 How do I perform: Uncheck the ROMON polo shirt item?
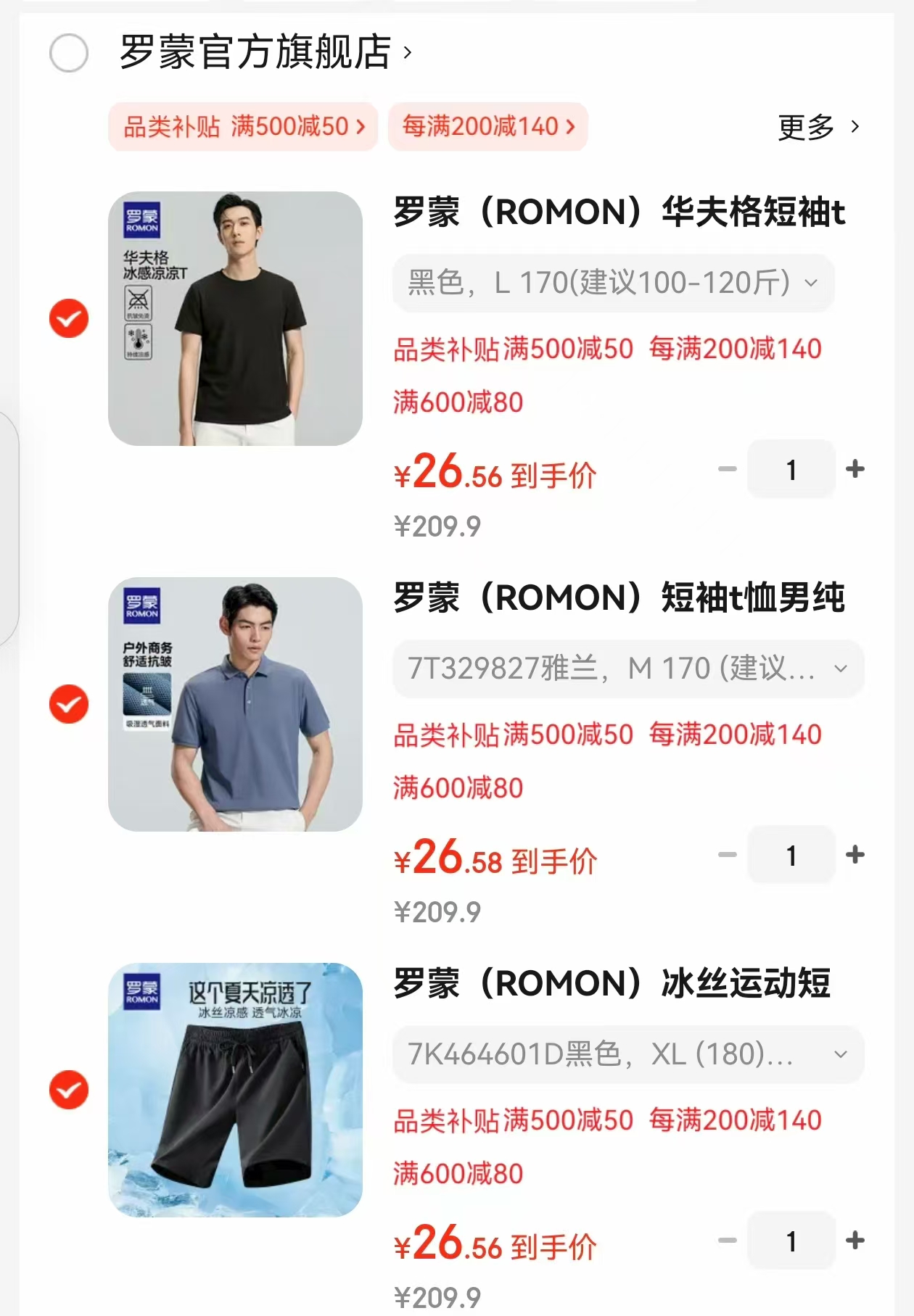tap(67, 703)
